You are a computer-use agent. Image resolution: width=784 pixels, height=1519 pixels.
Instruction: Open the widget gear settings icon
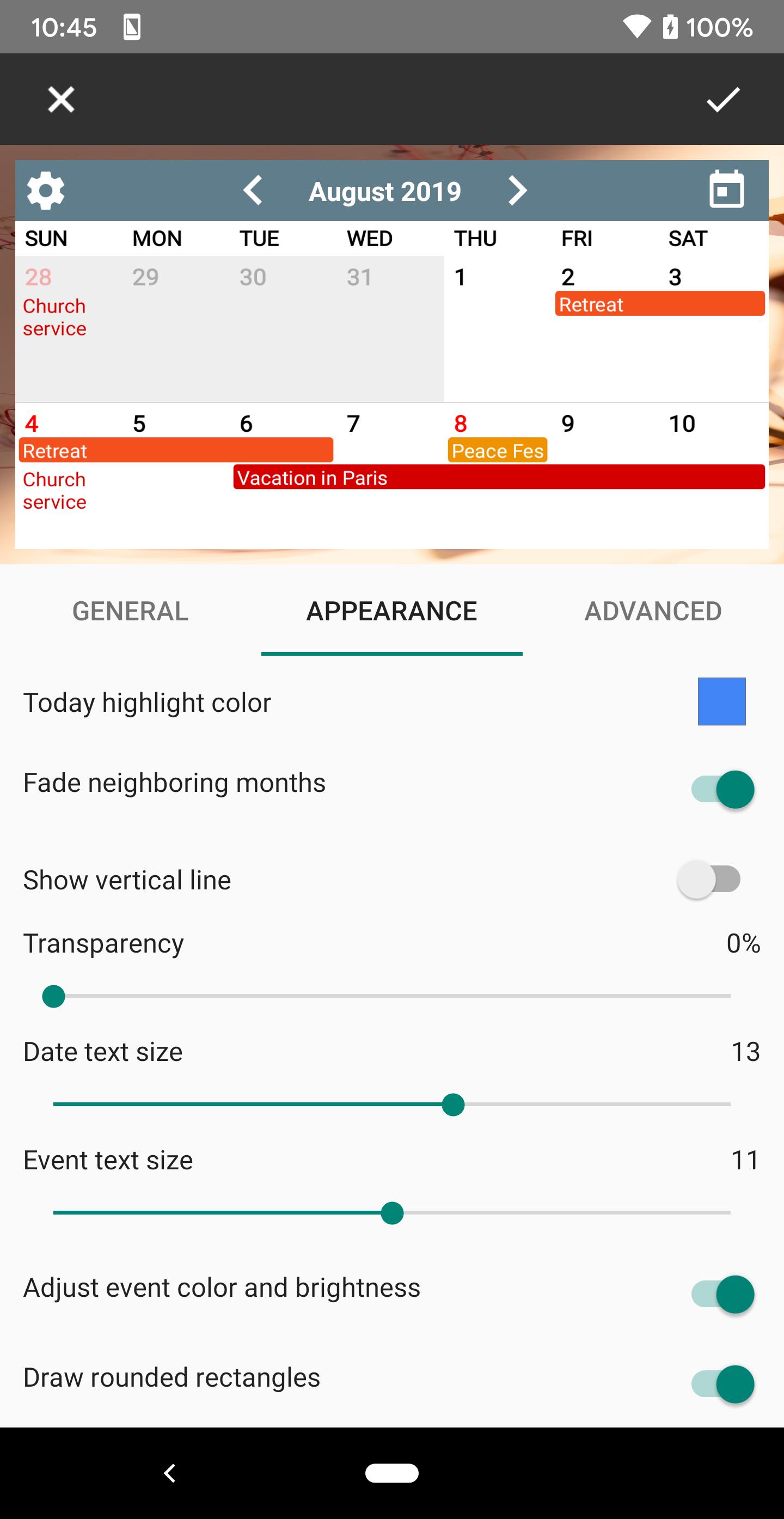pos(45,191)
